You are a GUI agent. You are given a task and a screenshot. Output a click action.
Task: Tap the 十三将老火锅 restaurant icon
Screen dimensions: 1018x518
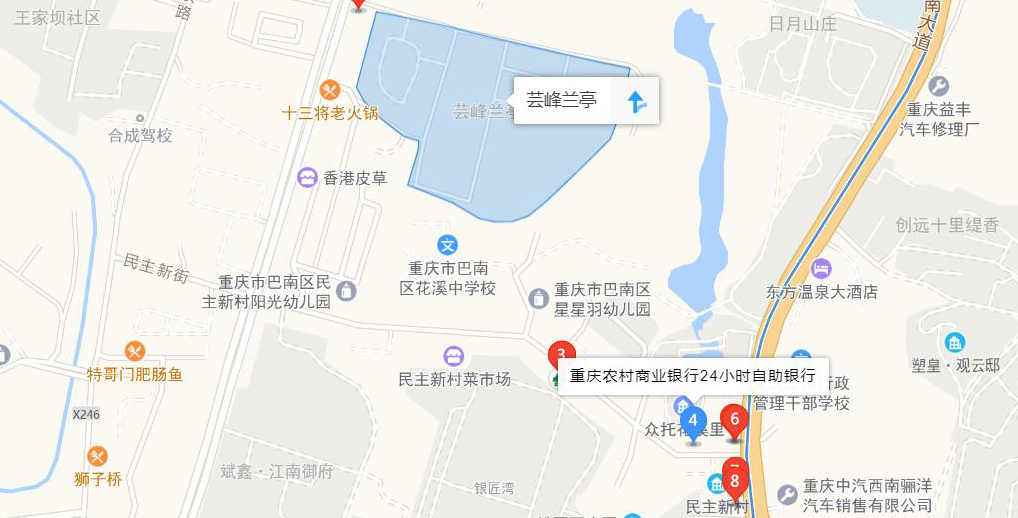click(330, 90)
